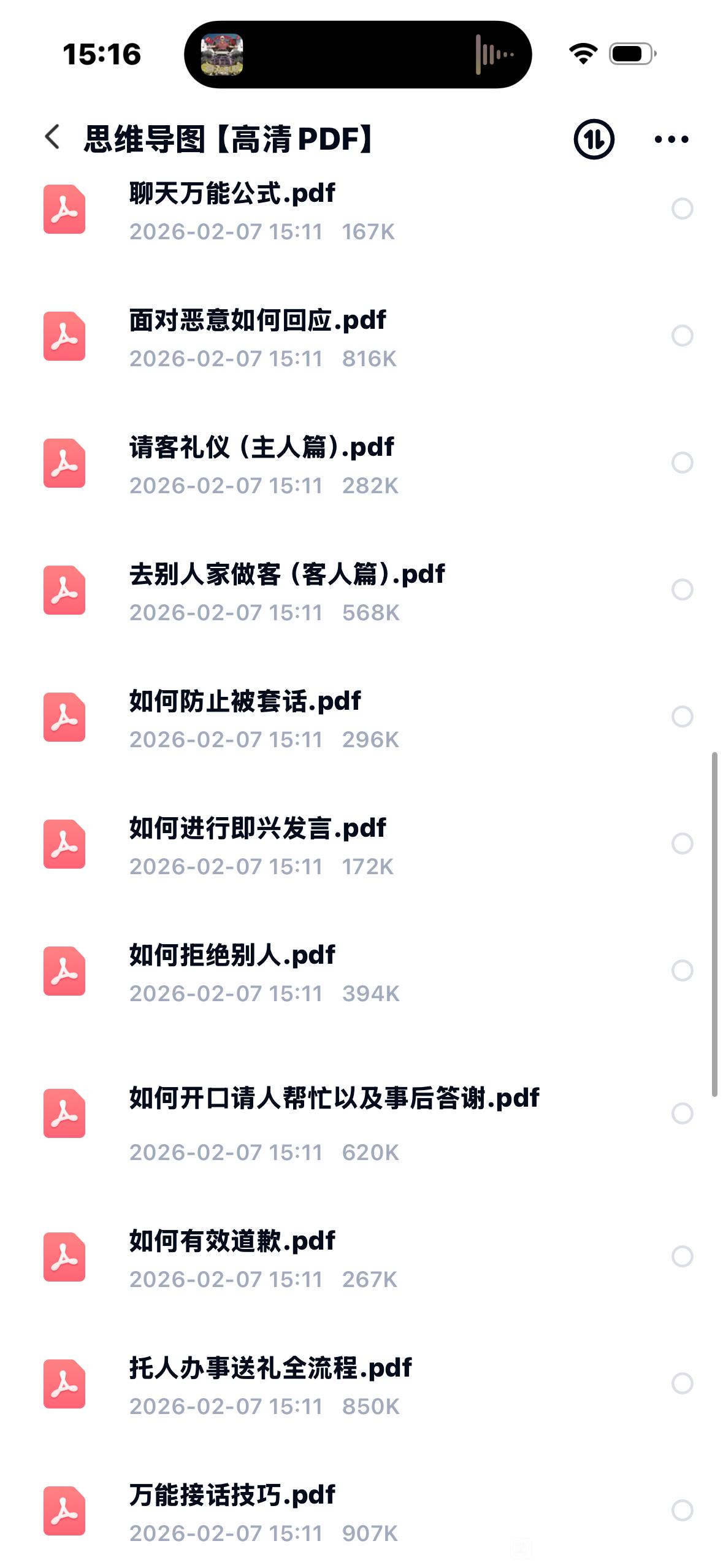Open the three-dot more menu
723x1568 pixels.
pyautogui.click(x=671, y=139)
